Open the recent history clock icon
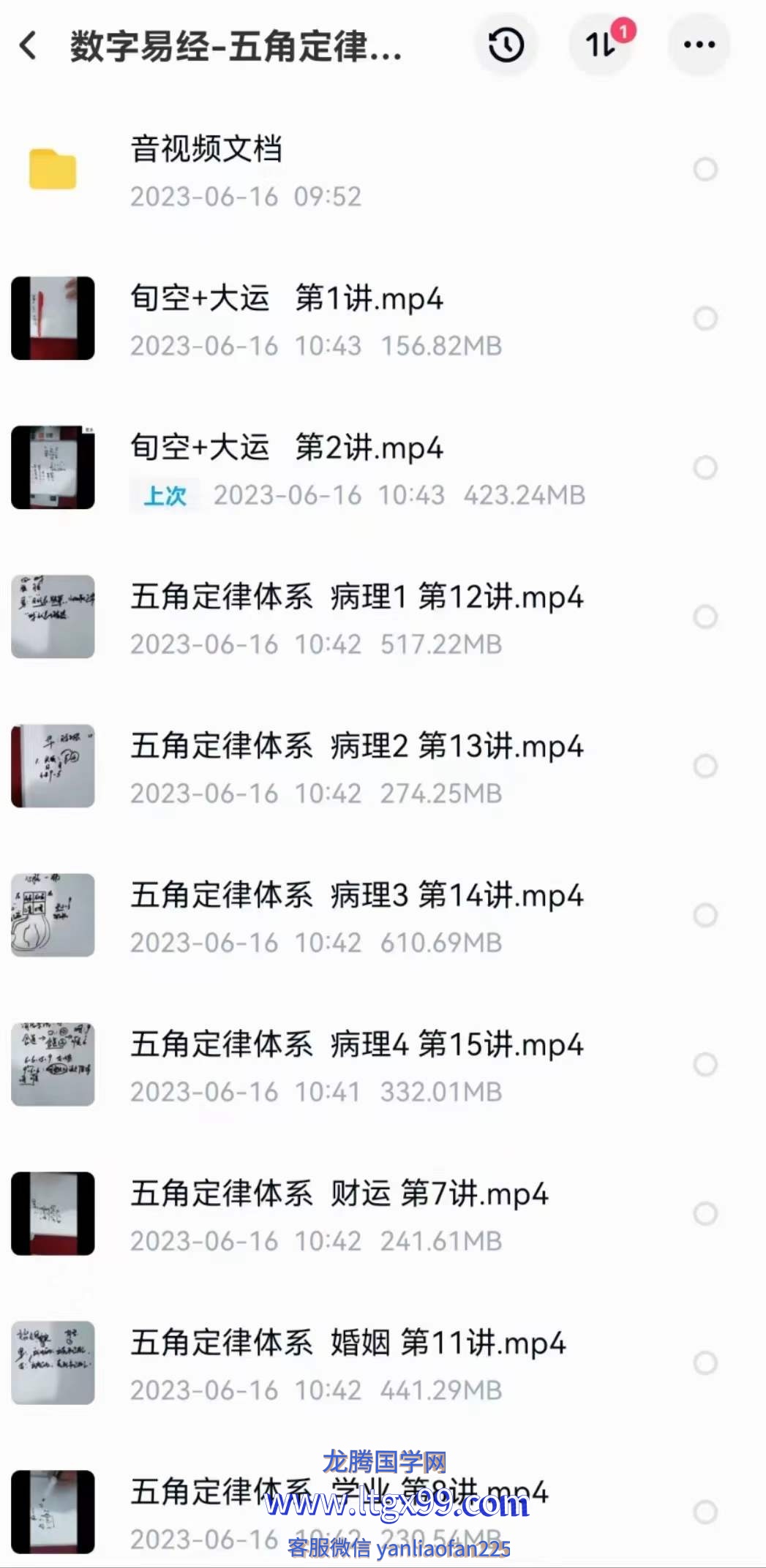Image resolution: width=766 pixels, height=1568 pixels. [x=506, y=45]
